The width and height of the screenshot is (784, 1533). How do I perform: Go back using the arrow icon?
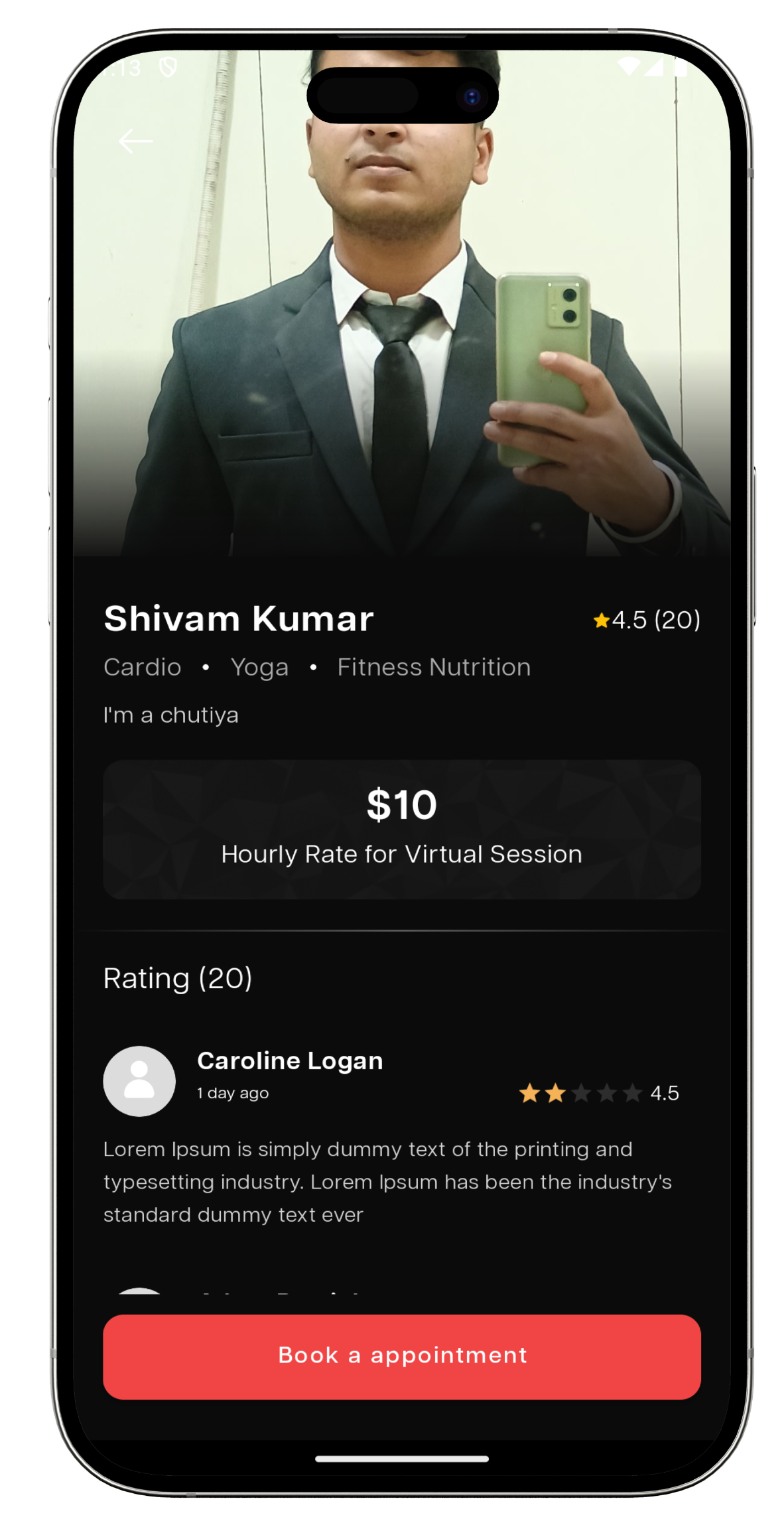click(x=135, y=141)
